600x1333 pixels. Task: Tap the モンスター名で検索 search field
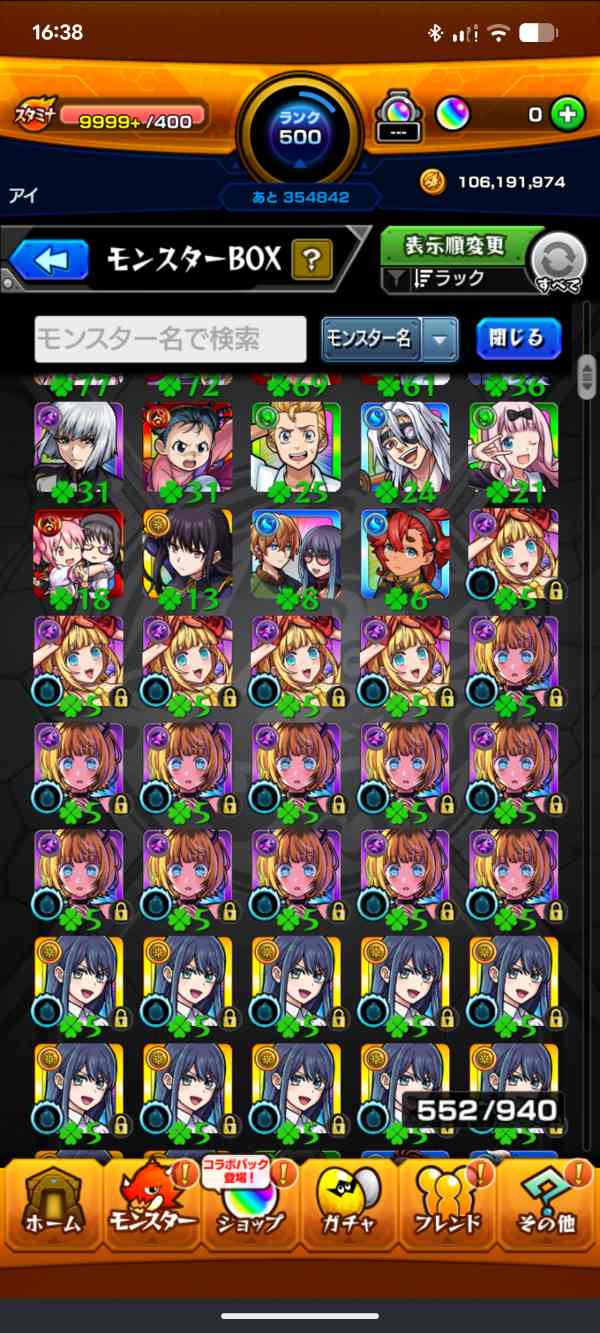coord(171,339)
